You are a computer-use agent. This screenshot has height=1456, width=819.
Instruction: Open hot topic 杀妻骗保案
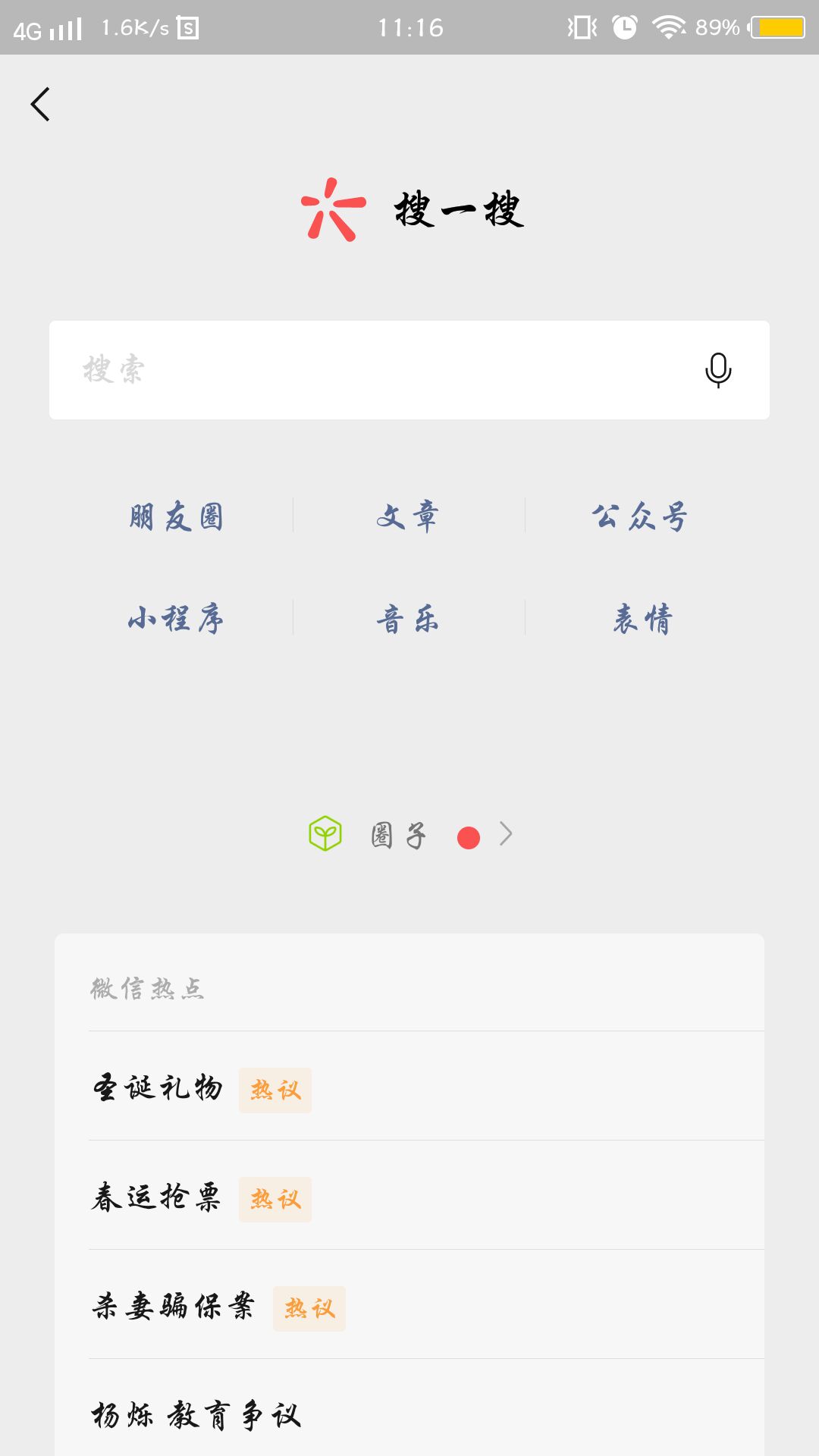[173, 1307]
